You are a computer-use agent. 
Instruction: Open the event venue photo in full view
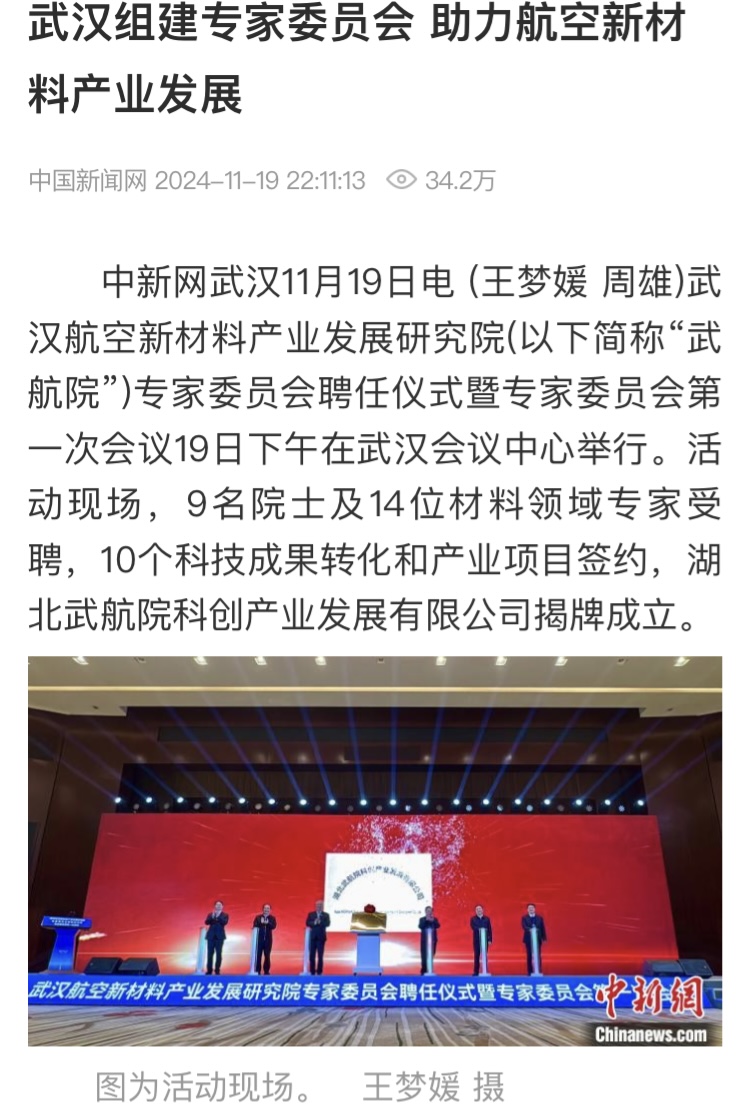coord(374,850)
